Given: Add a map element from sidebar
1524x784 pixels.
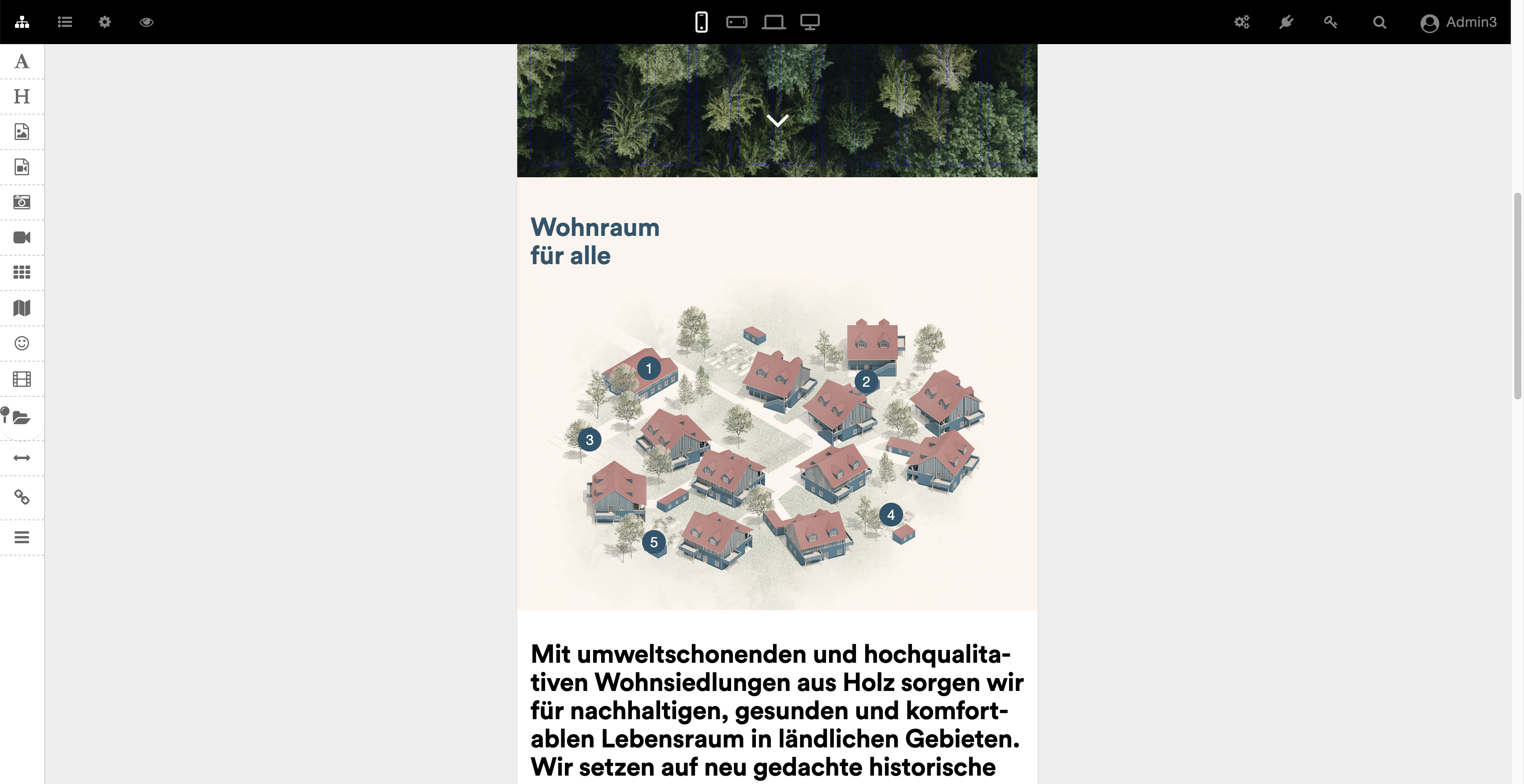Looking at the screenshot, I should point(22,308).
